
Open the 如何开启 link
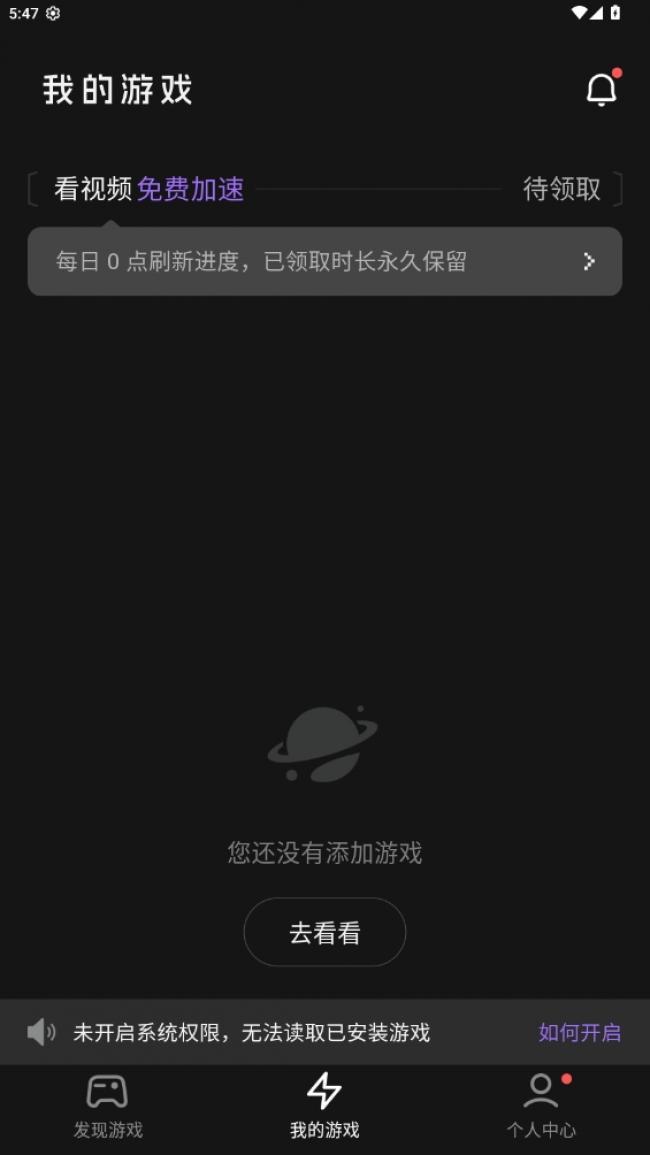pyautogui.click(x=579, y=1033)
